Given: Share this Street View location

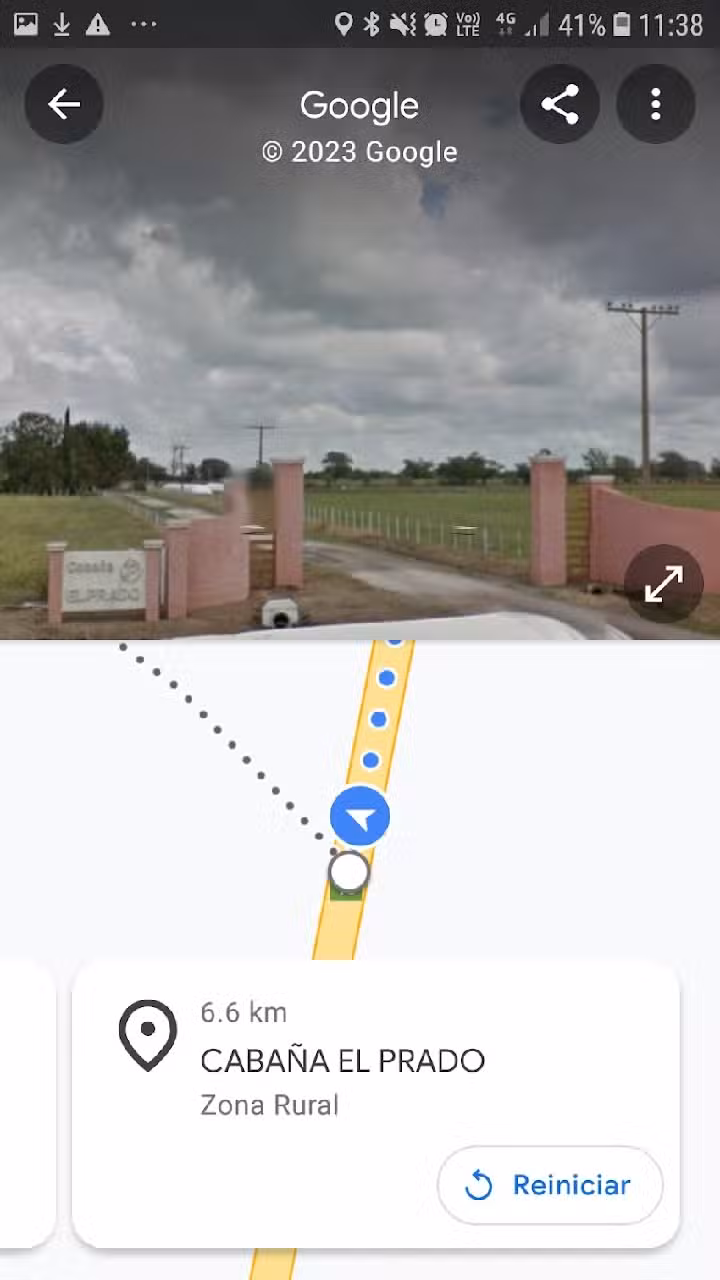Looking at the screenshot, I should coord(560,104).
